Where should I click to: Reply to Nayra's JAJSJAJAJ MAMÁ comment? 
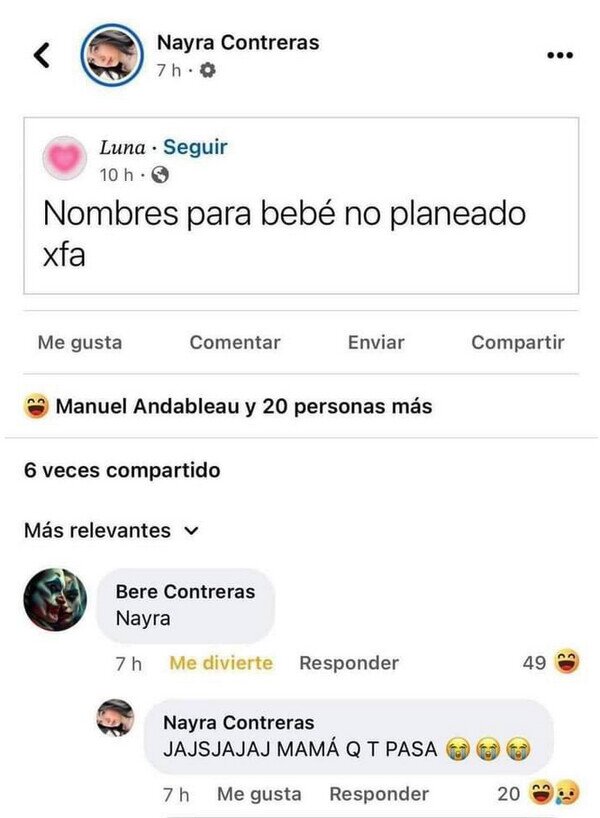coord(379,794)
